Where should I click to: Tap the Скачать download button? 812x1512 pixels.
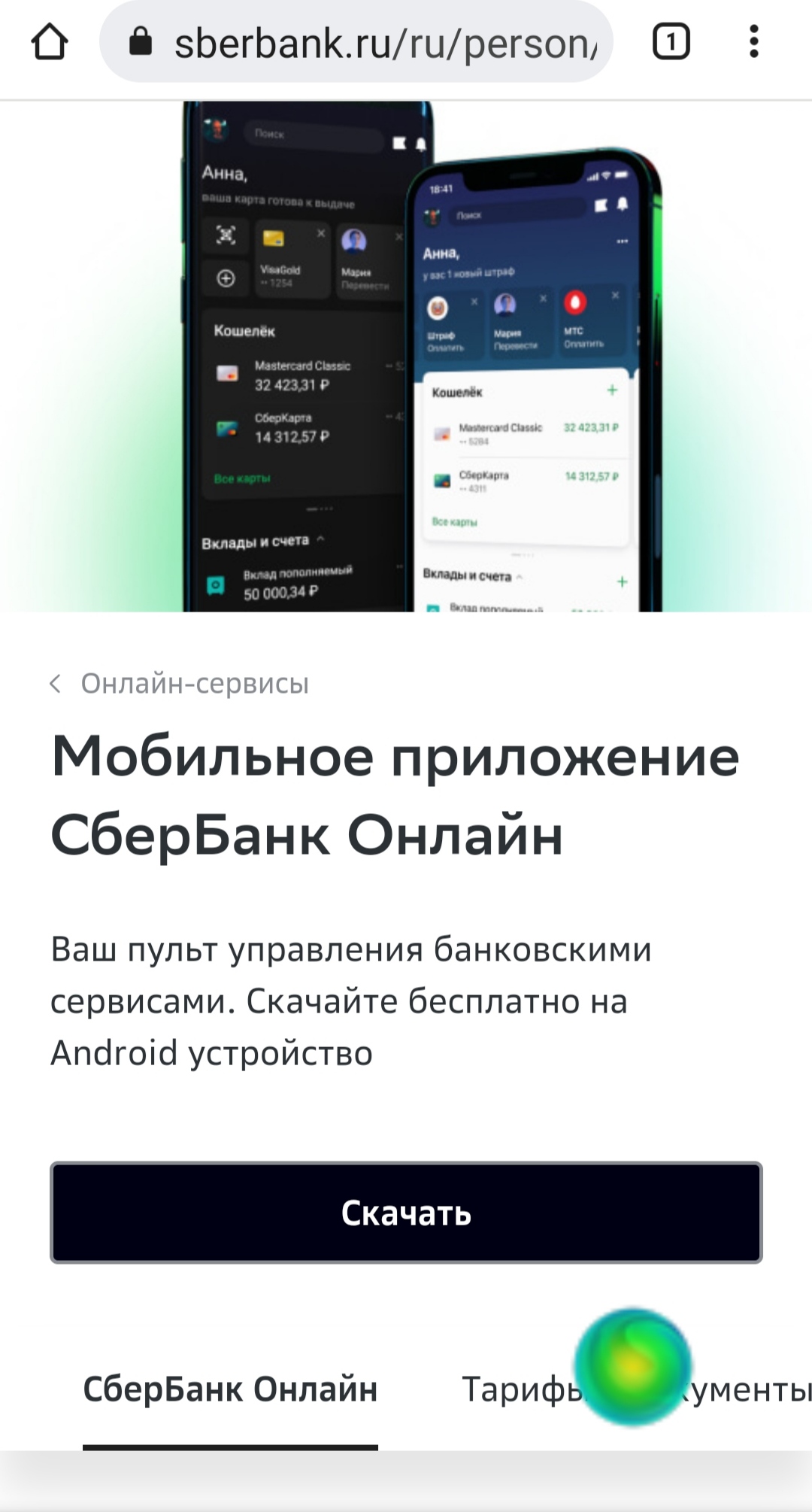coord(406,1213)
